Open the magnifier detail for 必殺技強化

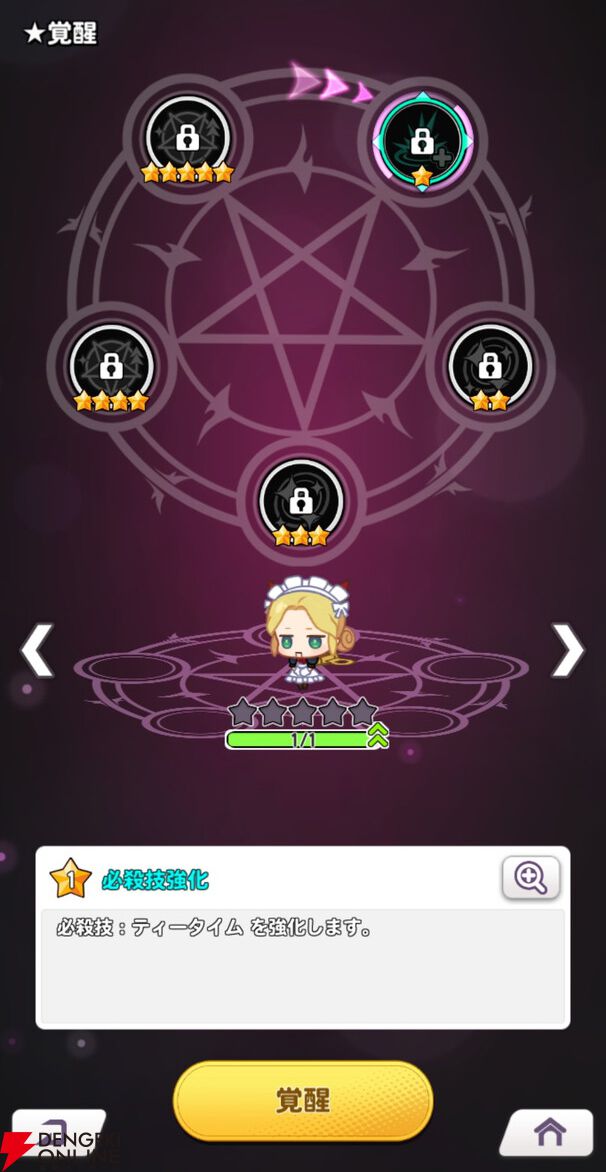tap(530, 878)
